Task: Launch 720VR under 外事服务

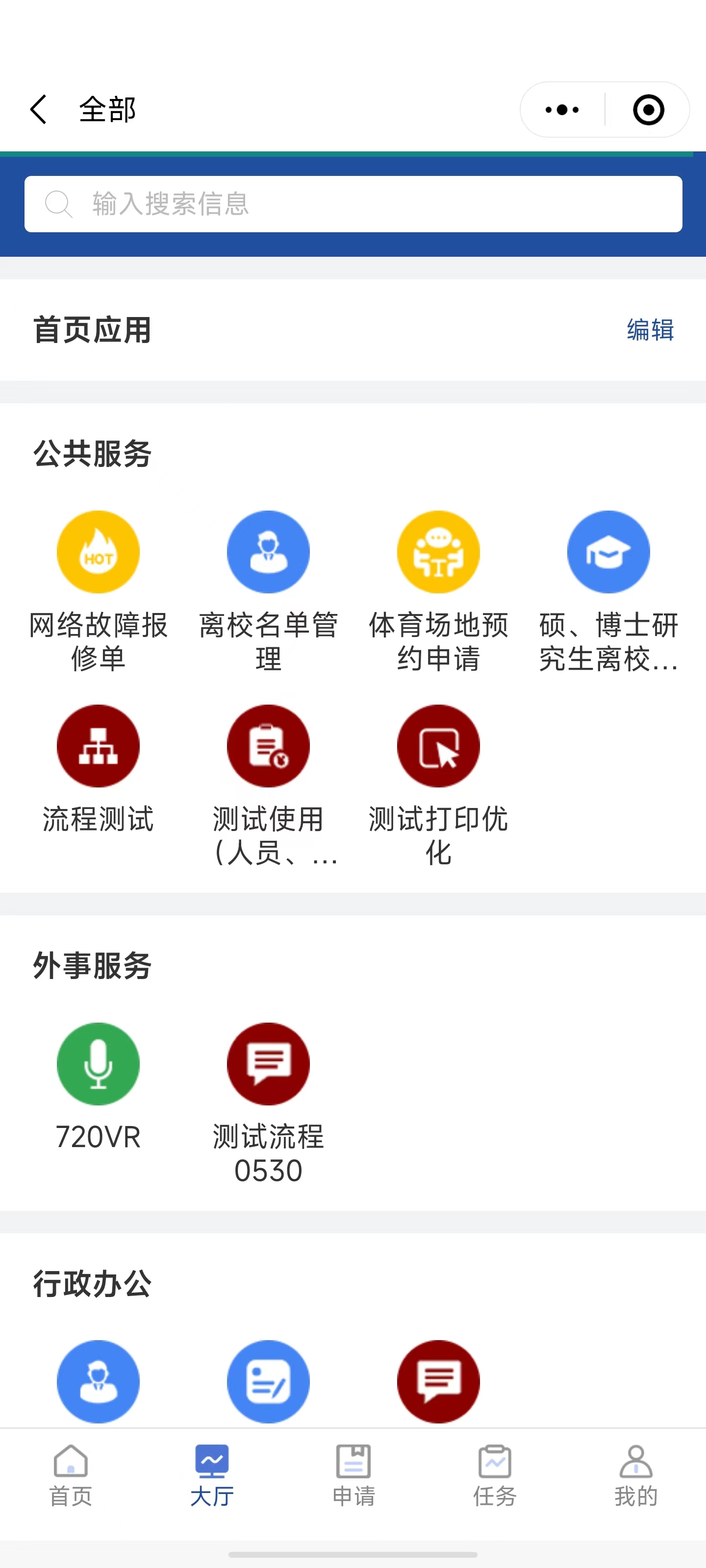Action: [98, 1086]
